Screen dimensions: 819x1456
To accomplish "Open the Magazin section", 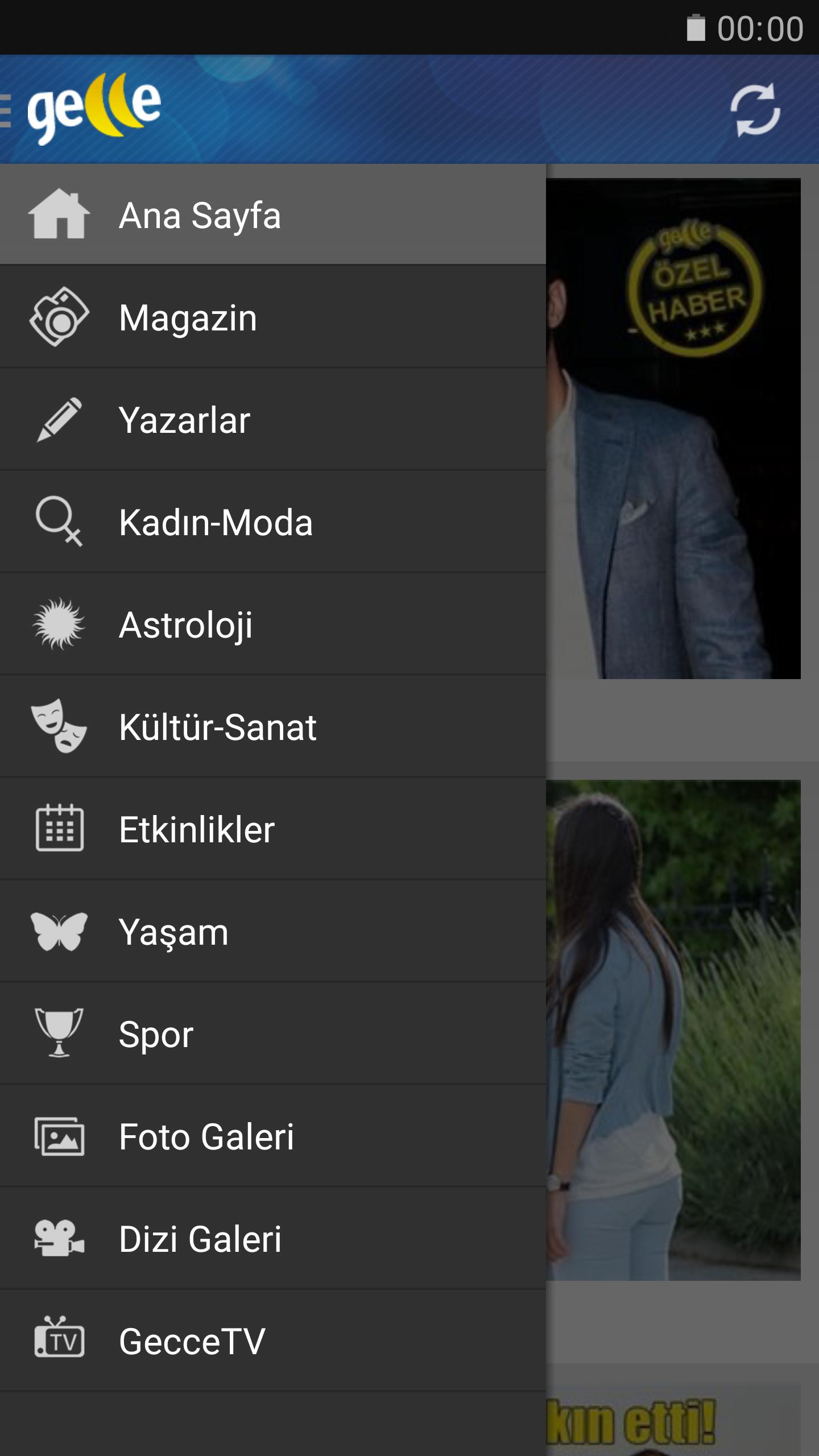I will click(188, 317).
